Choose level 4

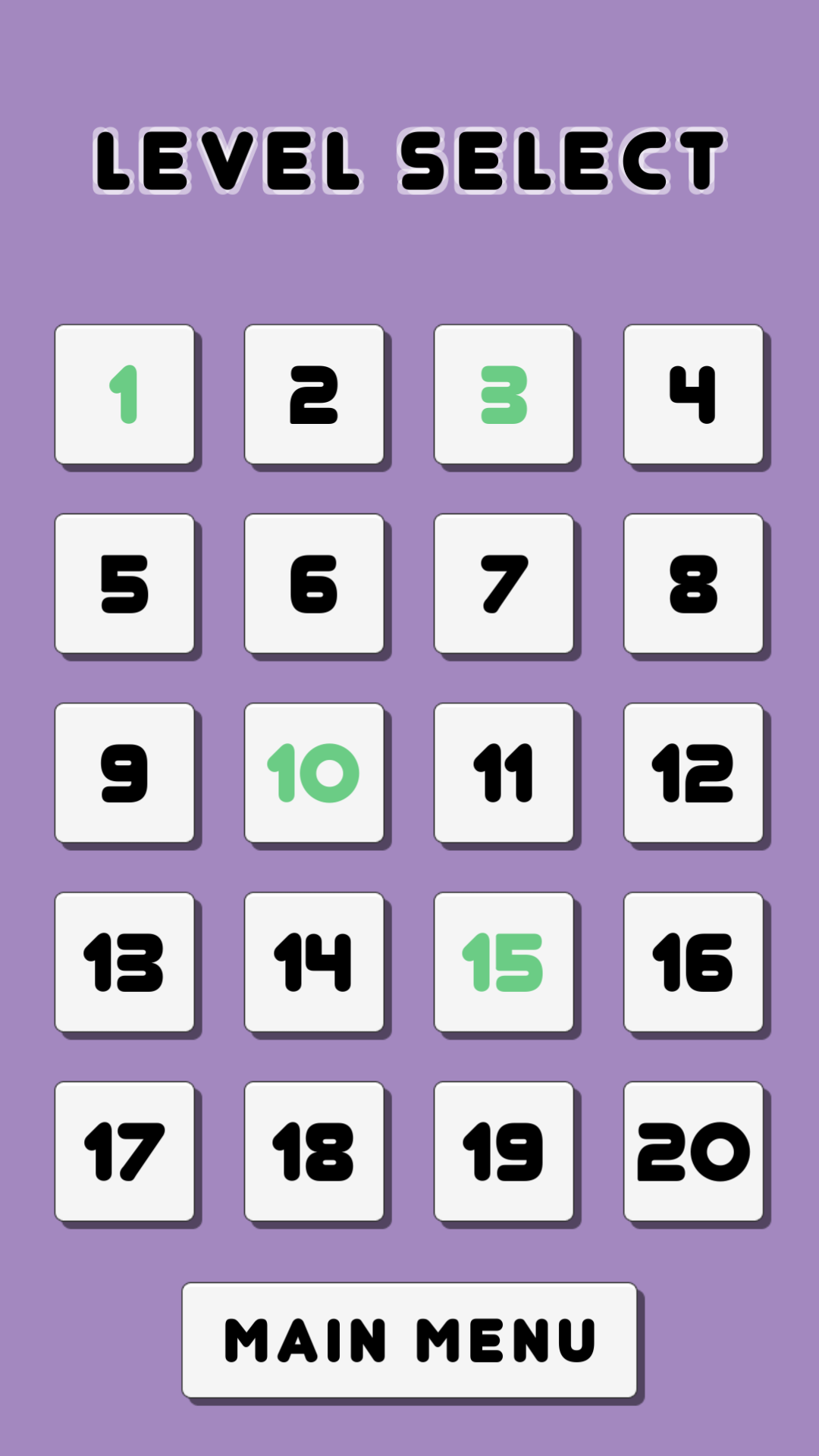point(693,394)
